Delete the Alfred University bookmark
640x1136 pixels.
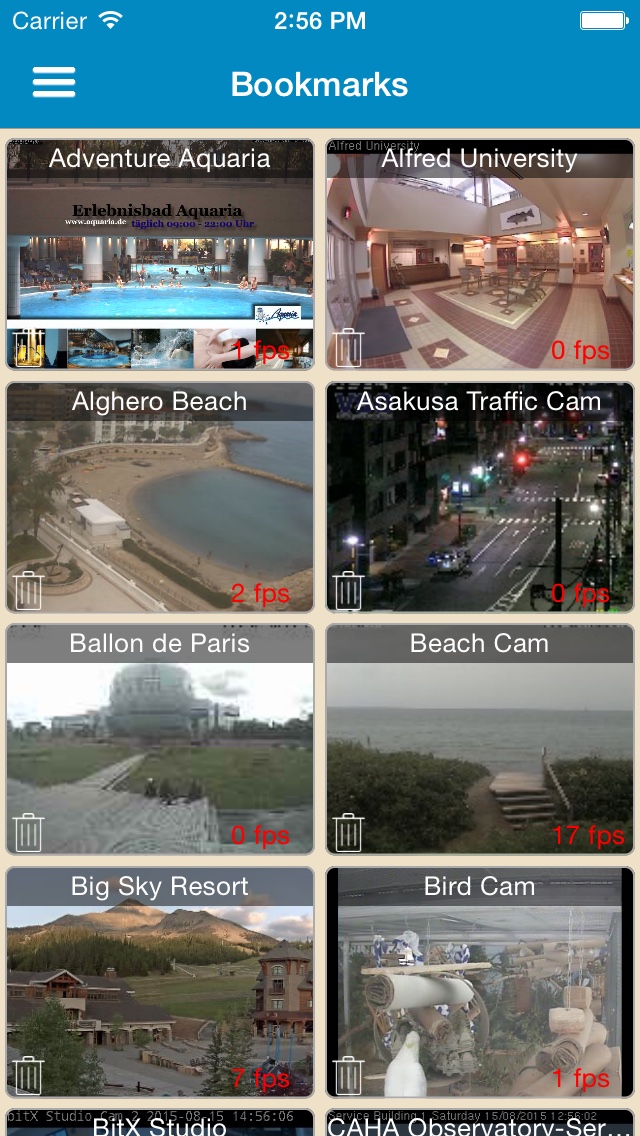click(x=348, y=347)
